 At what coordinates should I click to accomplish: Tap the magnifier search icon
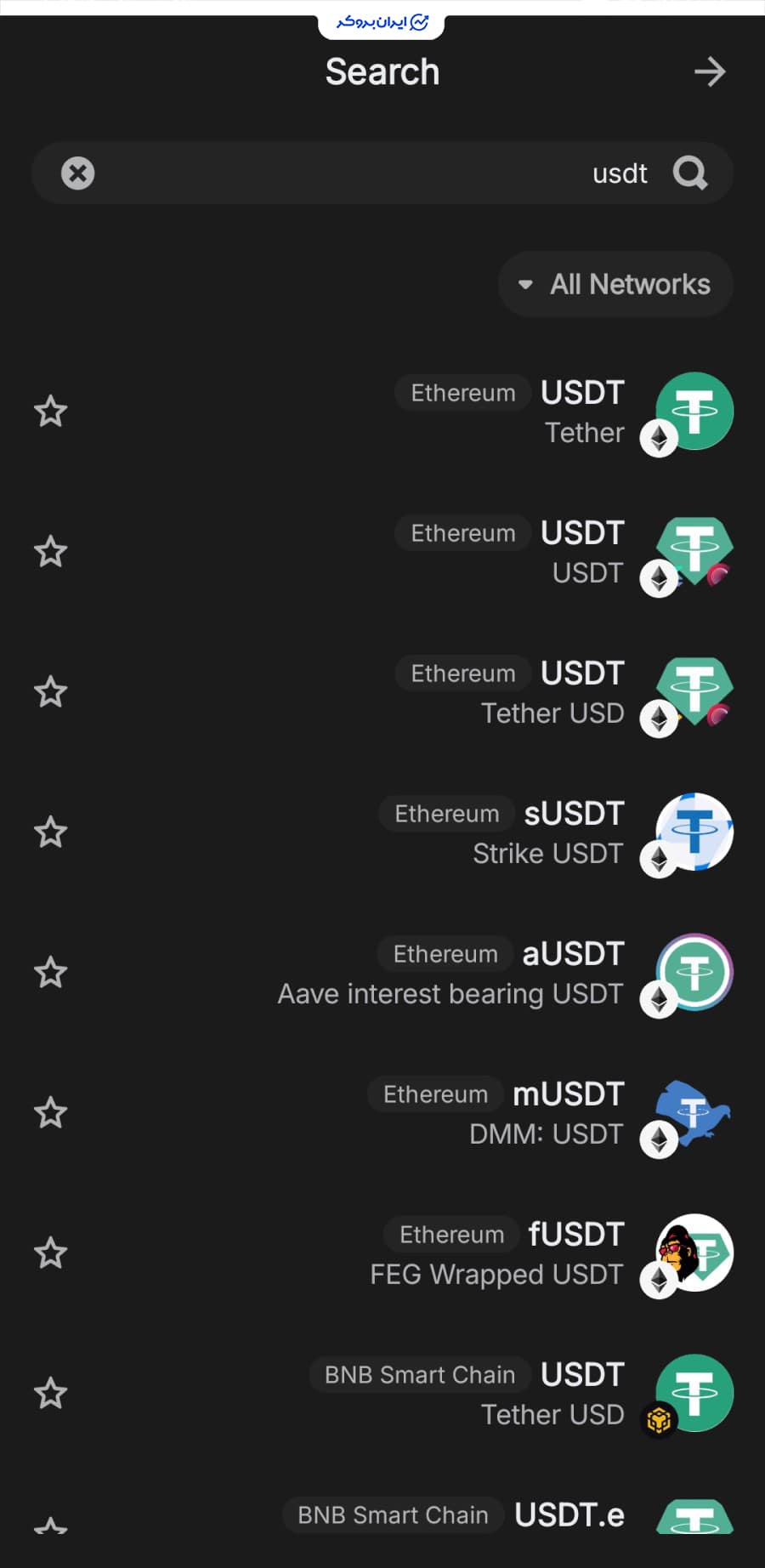689,173
